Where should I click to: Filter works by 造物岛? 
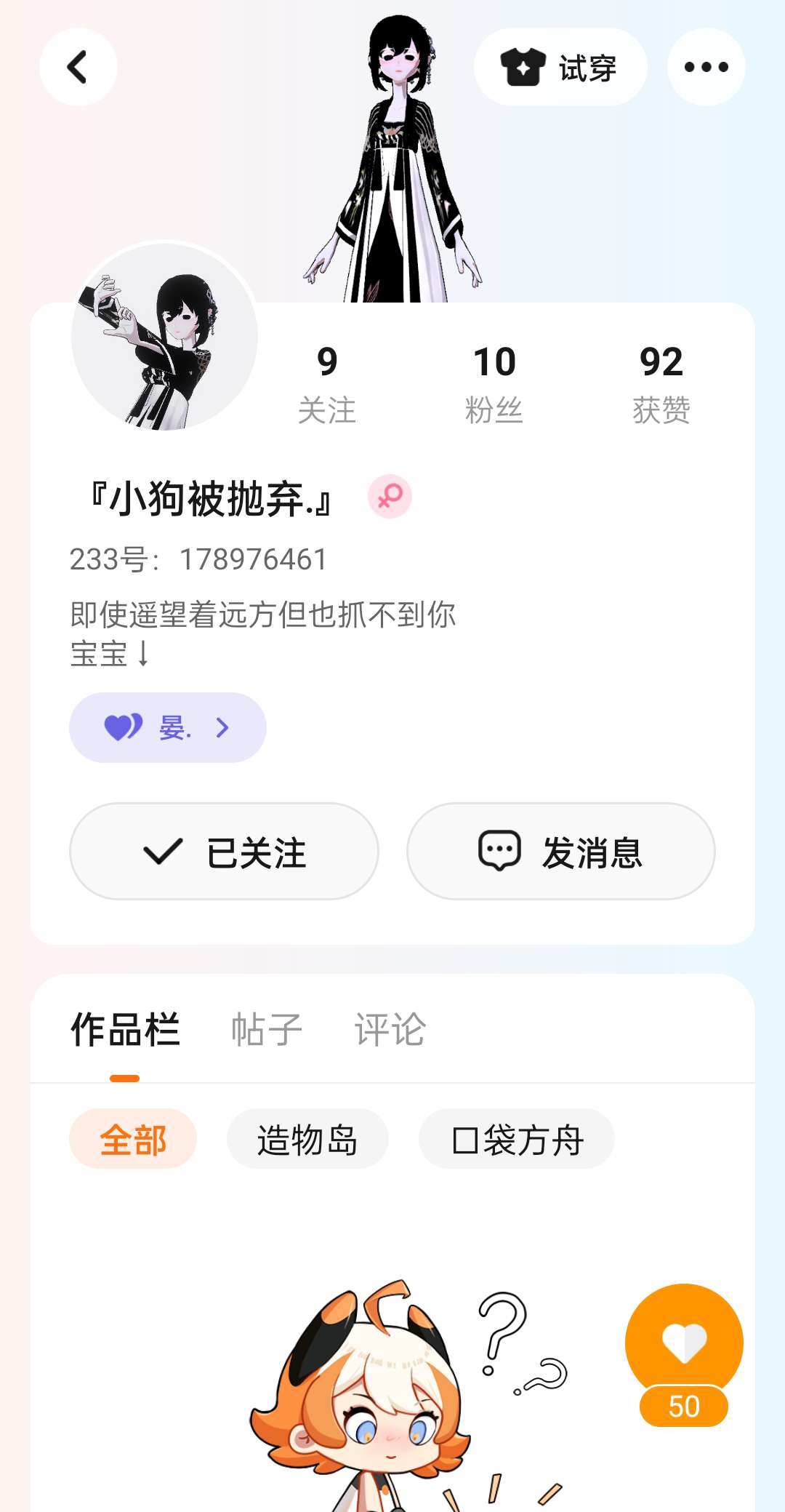pyautogui.click(x=307, y=1139)
